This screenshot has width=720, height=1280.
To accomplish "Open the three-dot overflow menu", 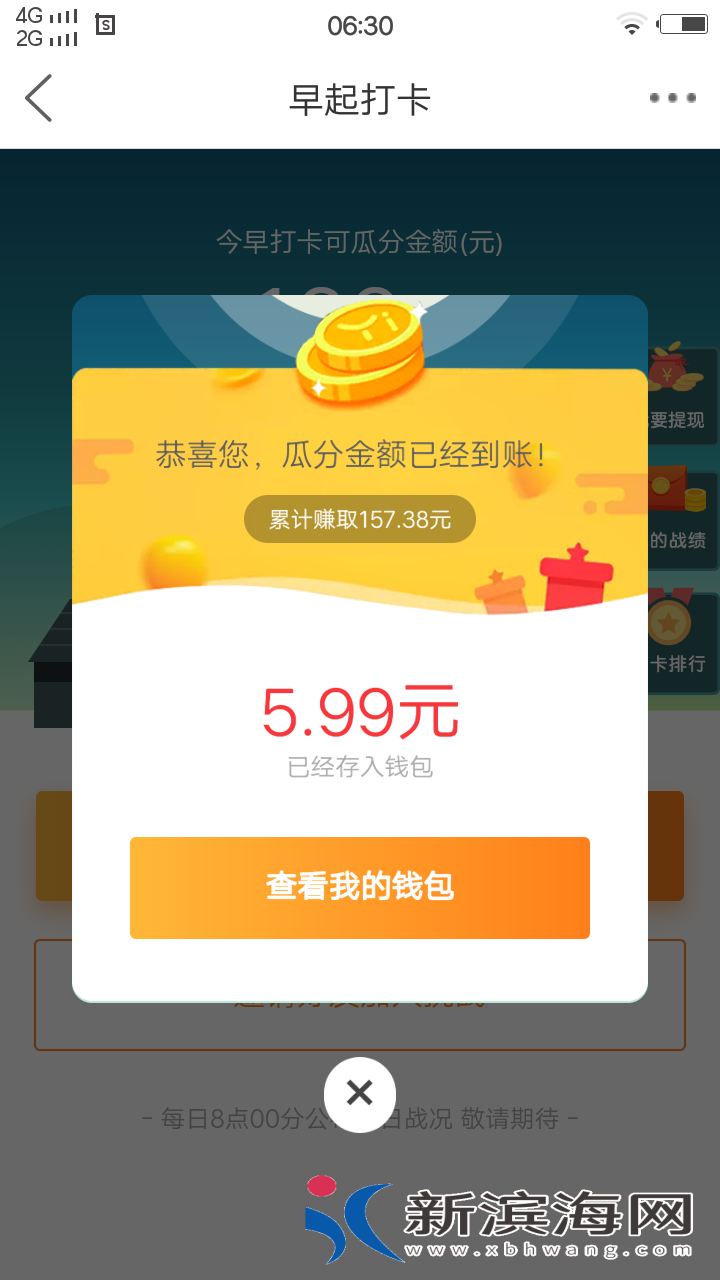I will 672,99.
